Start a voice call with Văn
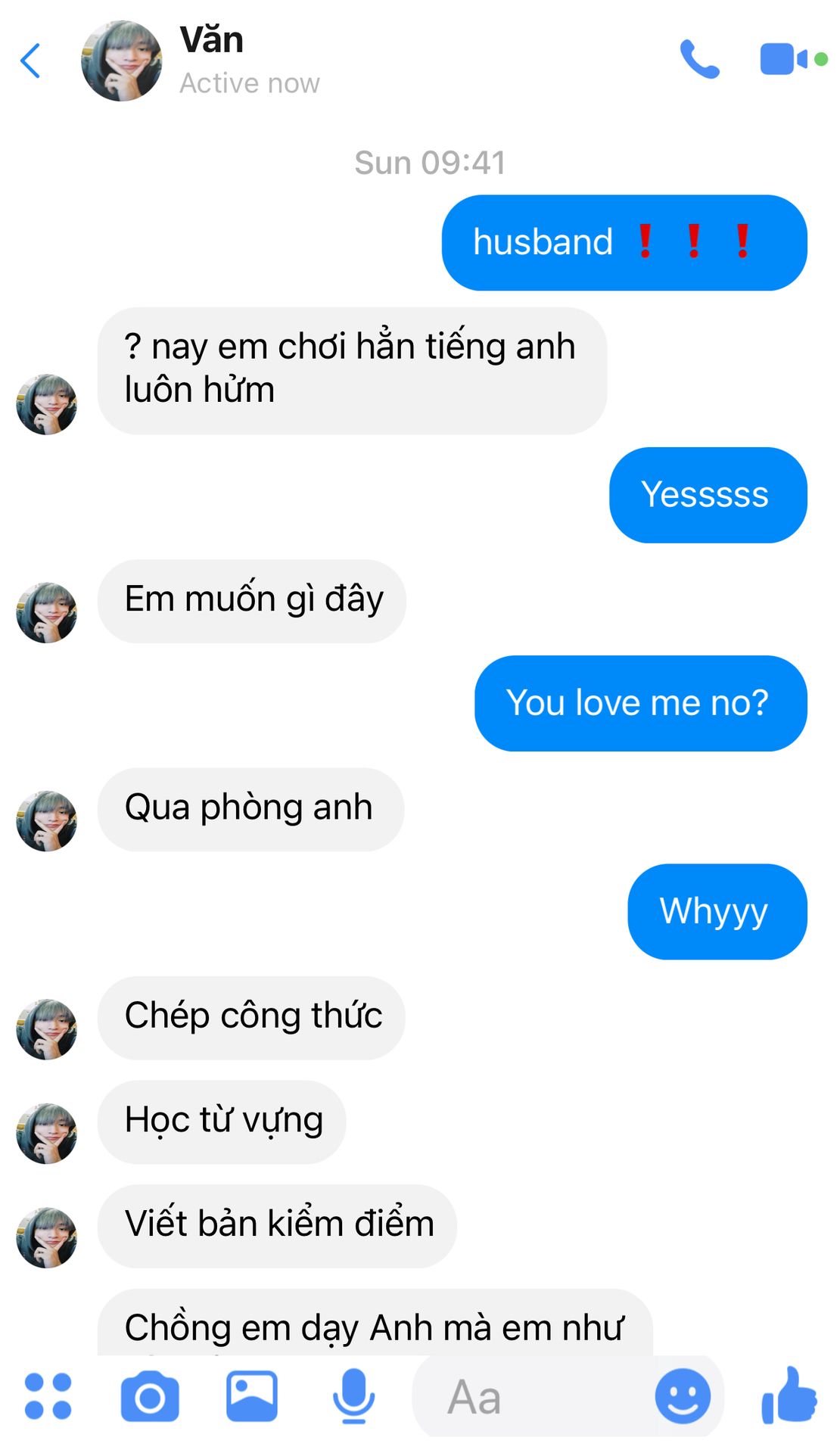This screenshot has width=840, height=1453. pyautogui.click(x=698, y=59)
